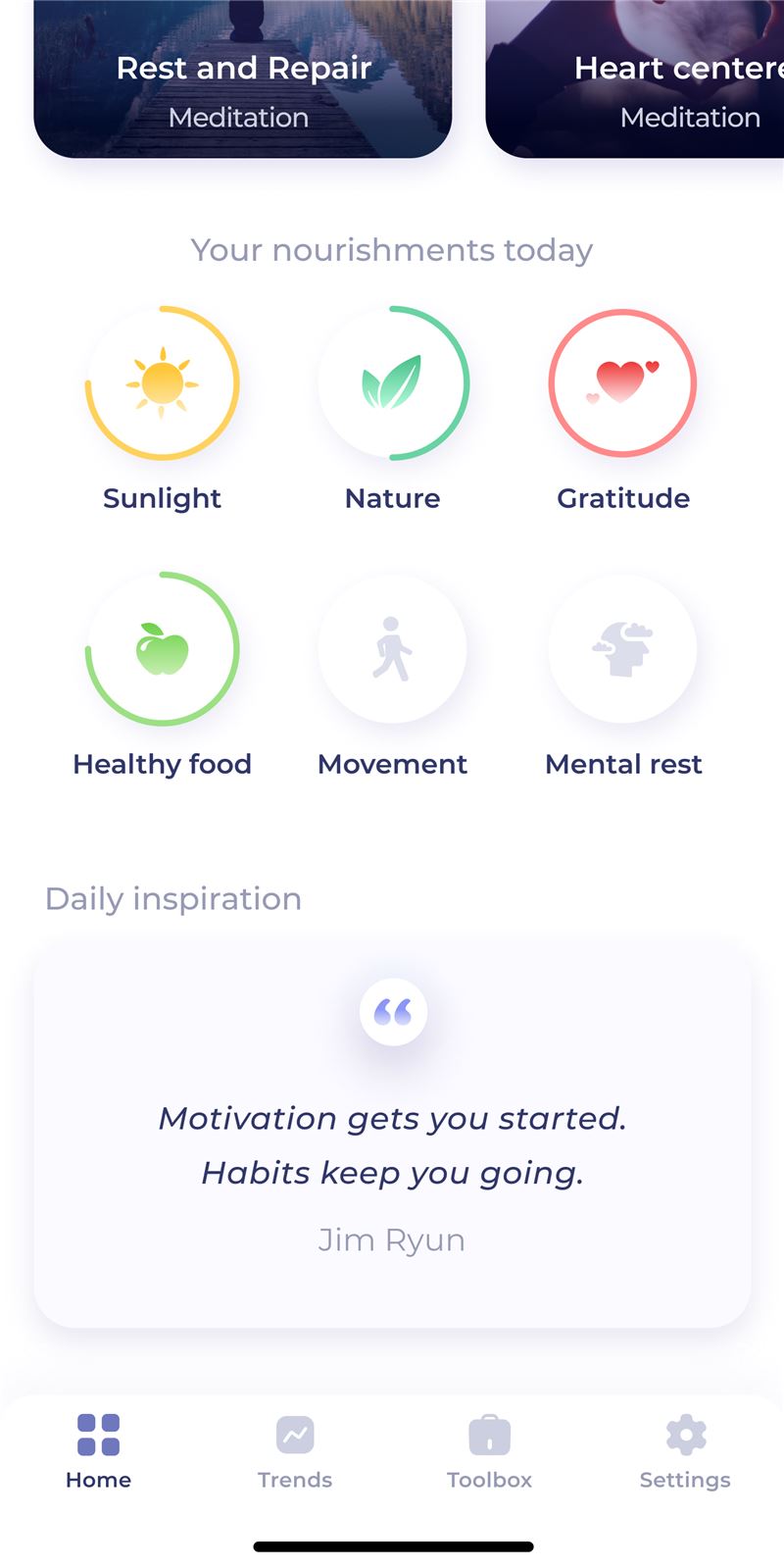Select the Sunlight nourishment
Screen dimensions: 784x1568
coord(163,383)
